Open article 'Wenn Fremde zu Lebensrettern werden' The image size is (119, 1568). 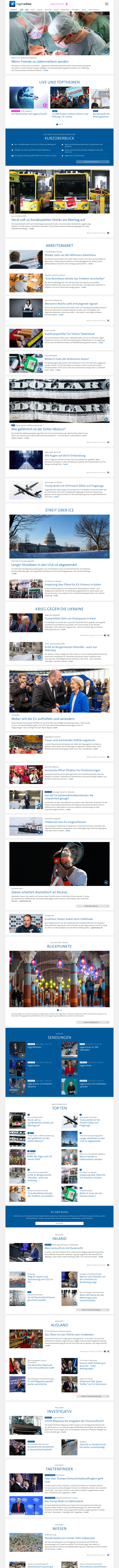[x=39, y=62]
